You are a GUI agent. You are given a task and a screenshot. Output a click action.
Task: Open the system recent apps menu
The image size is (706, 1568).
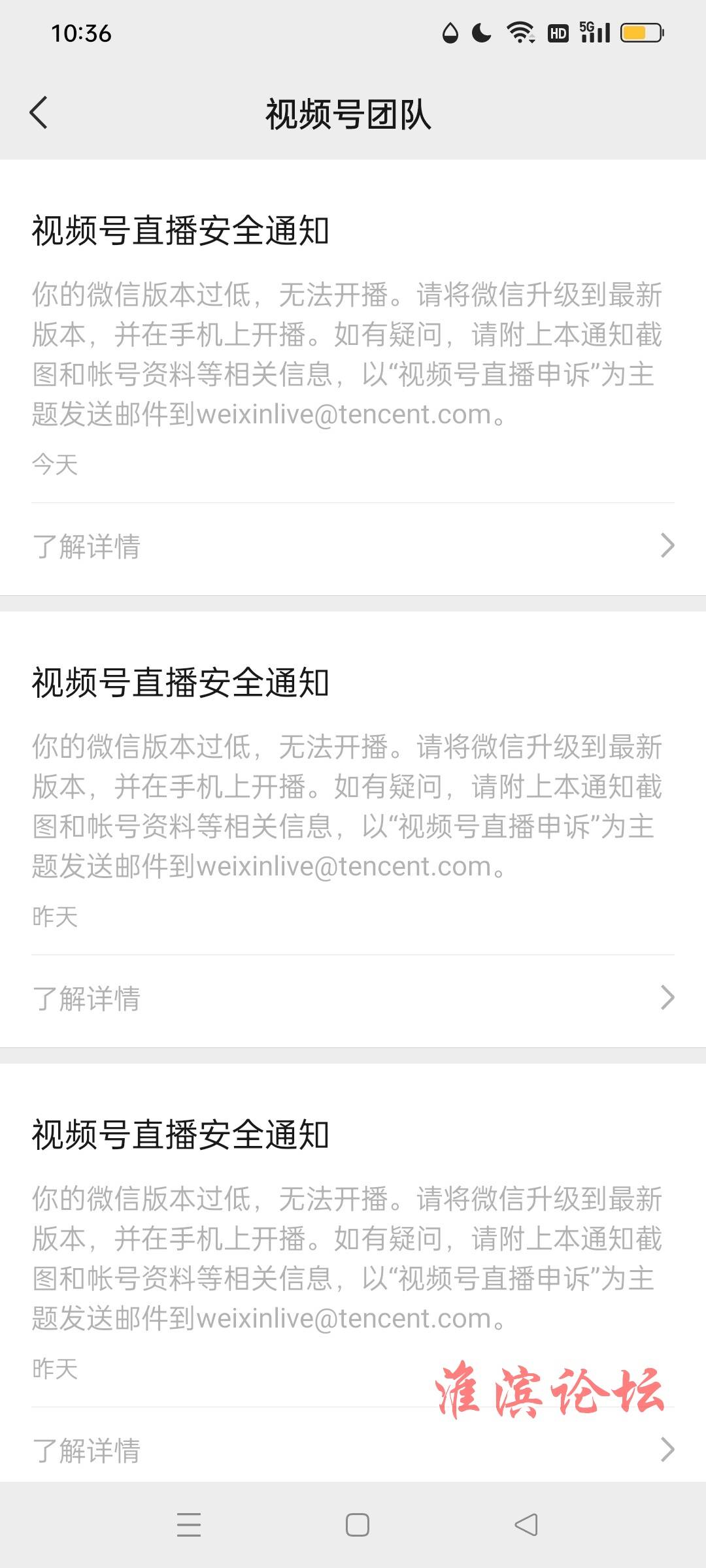click(x=189, y=1525)
